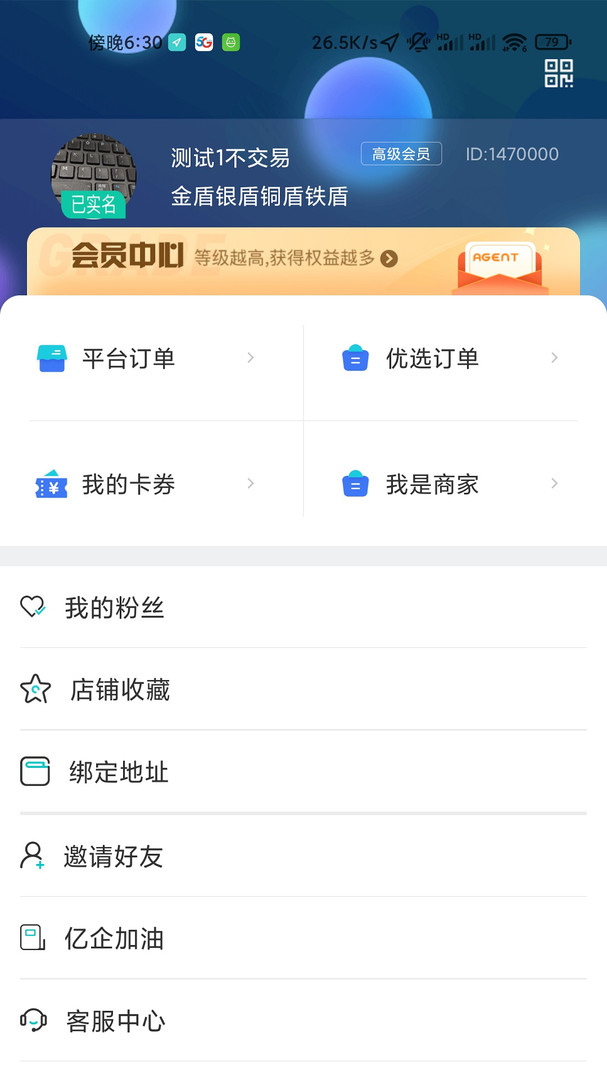Open 我的粉丝 fans list
Viewport: 607px width, 1080px height.
[x=114, y=607]
